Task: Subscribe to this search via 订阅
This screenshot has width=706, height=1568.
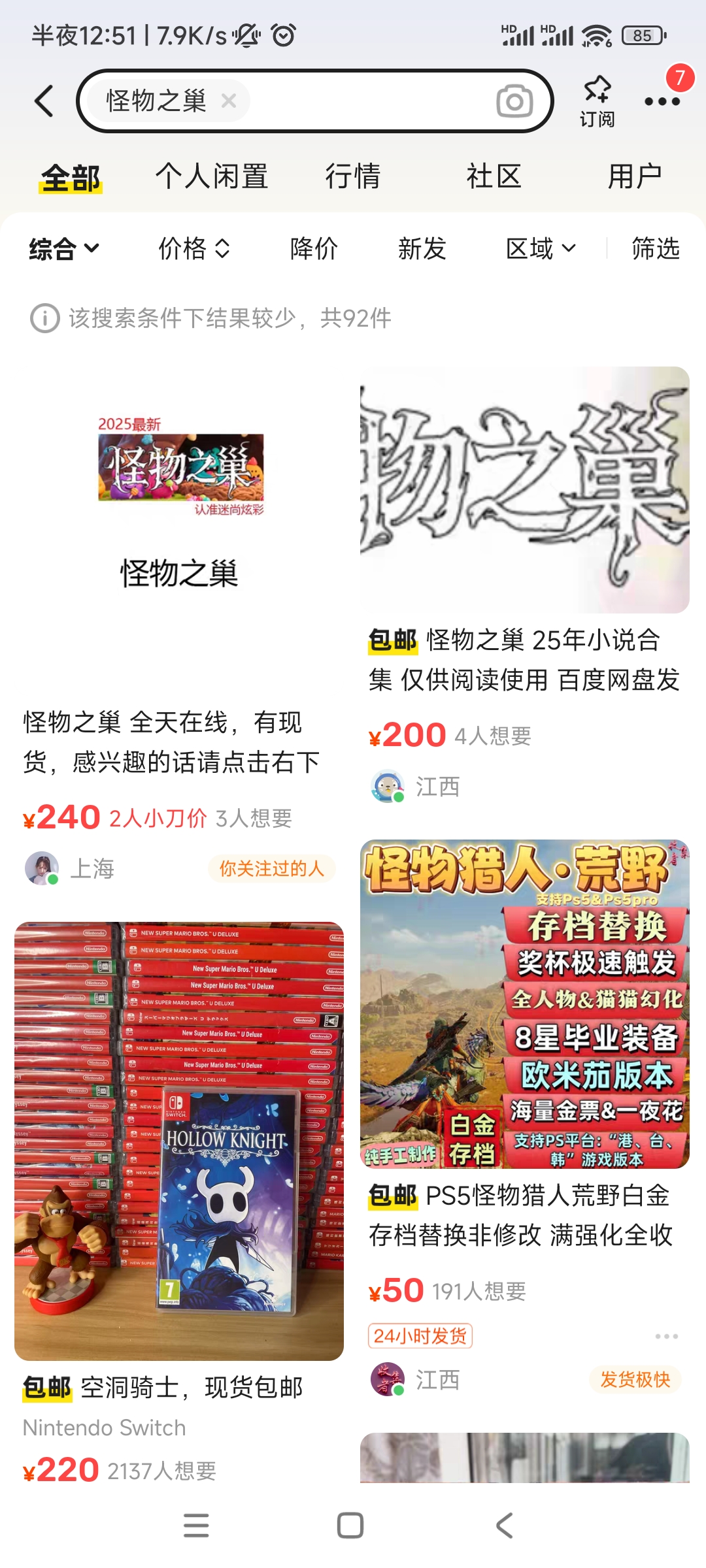Action: click(597, 101)
